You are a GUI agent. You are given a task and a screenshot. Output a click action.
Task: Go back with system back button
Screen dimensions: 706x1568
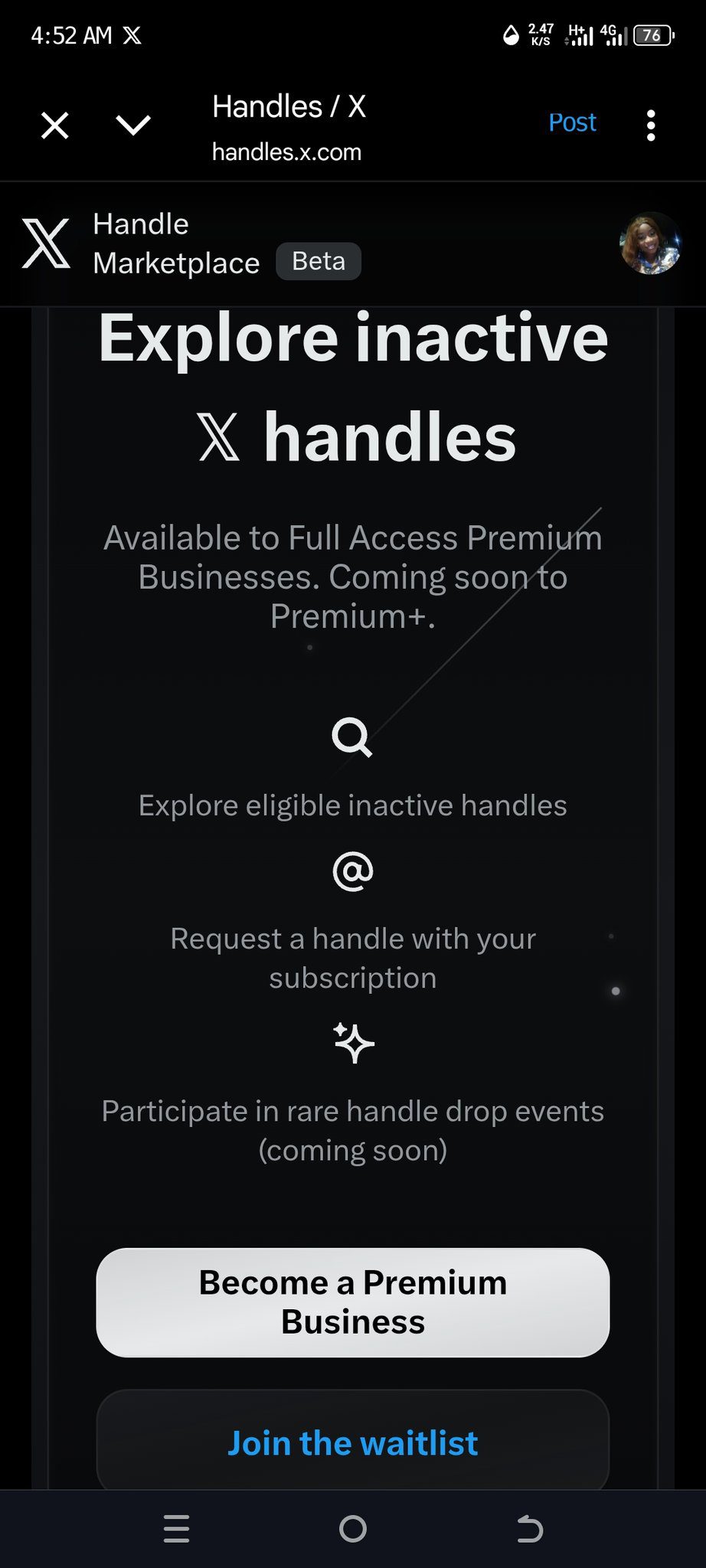point(529,1529)
